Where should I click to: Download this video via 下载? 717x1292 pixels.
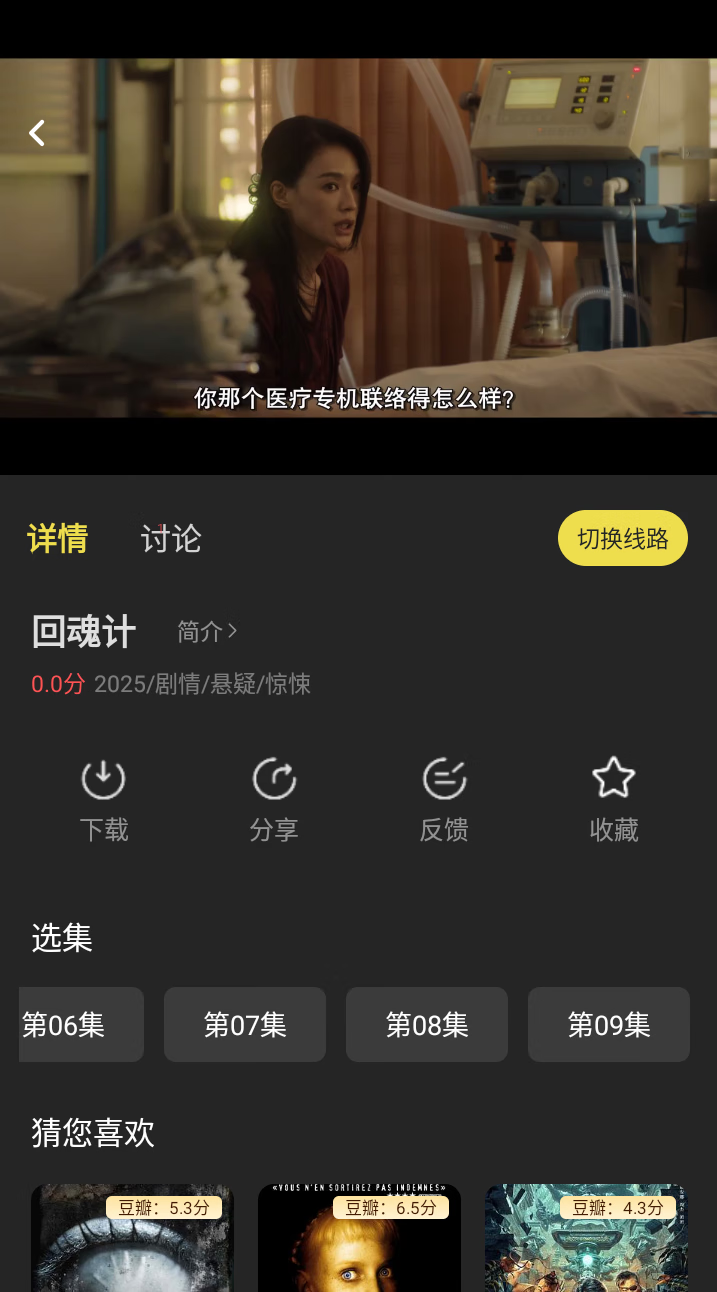[104, 799]
